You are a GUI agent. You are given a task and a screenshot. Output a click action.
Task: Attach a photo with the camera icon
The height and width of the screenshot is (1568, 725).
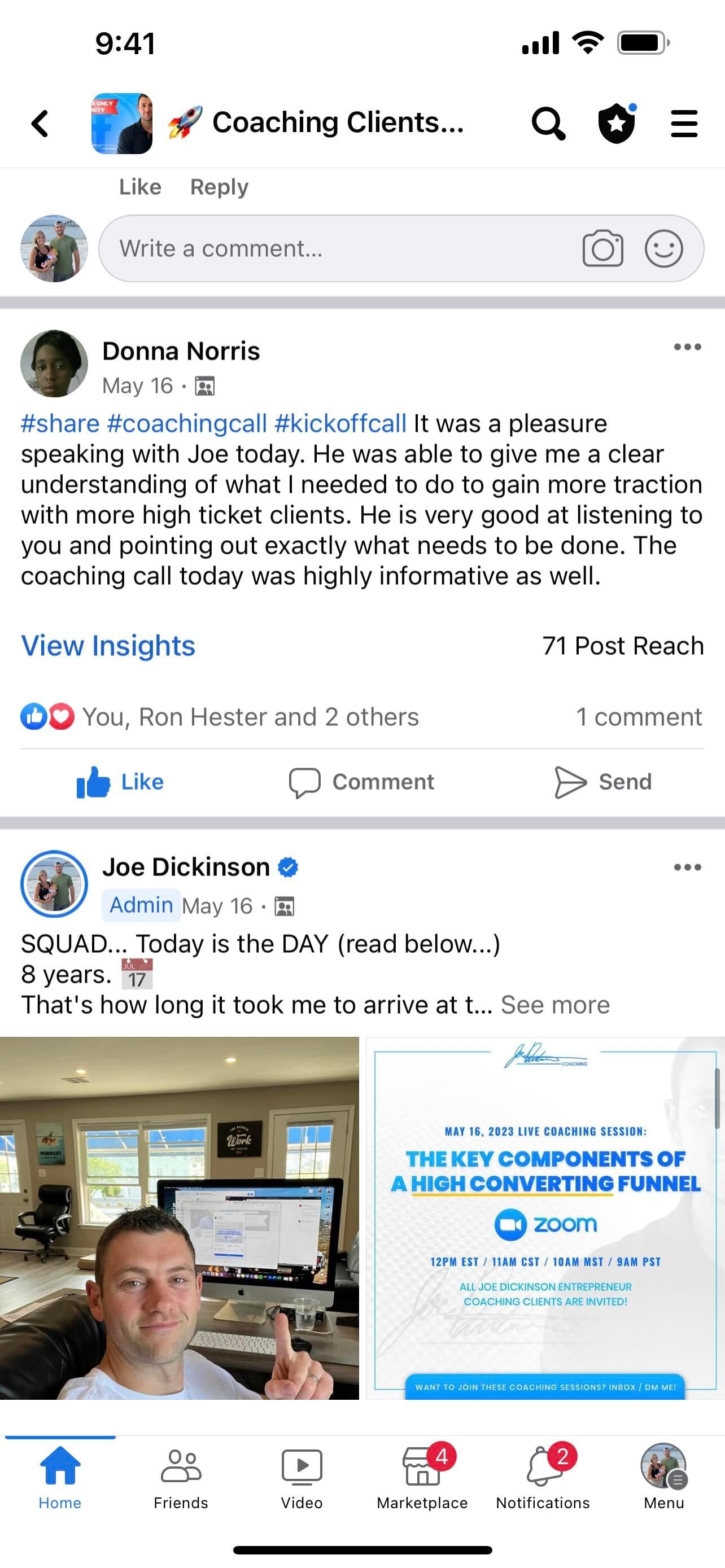(602, 248)
